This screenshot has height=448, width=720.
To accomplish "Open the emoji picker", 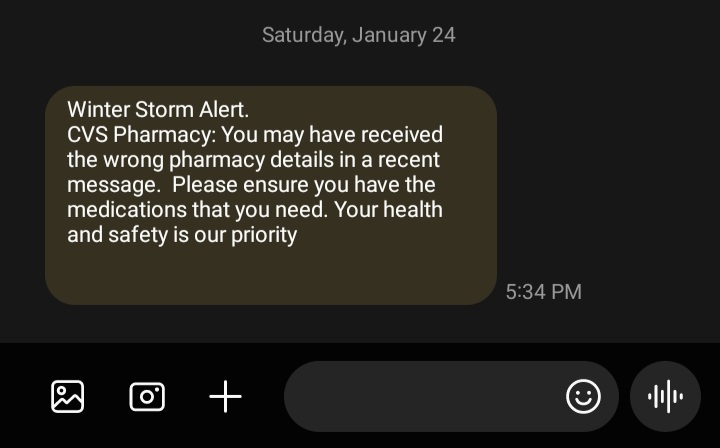I will click(x=583, y=397).
